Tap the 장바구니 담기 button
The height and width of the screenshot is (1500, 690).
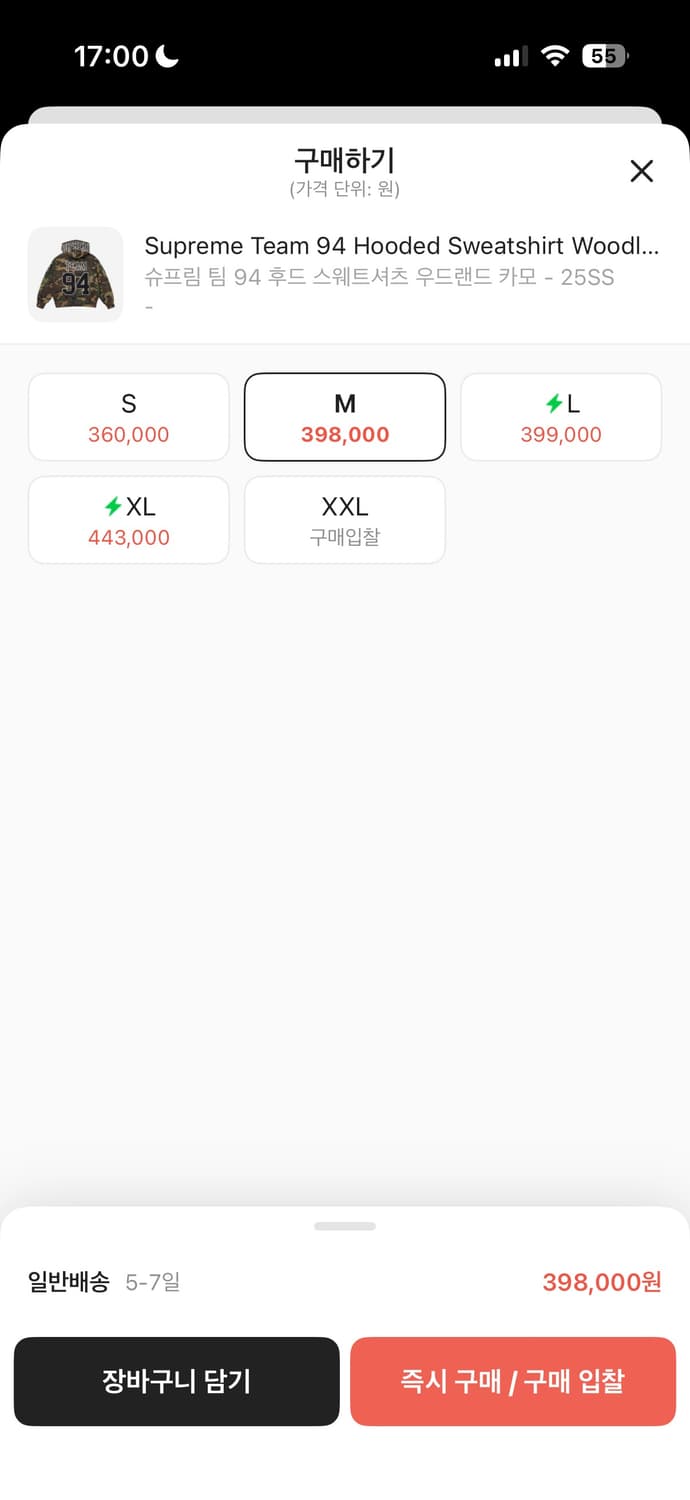[177, 1381]
